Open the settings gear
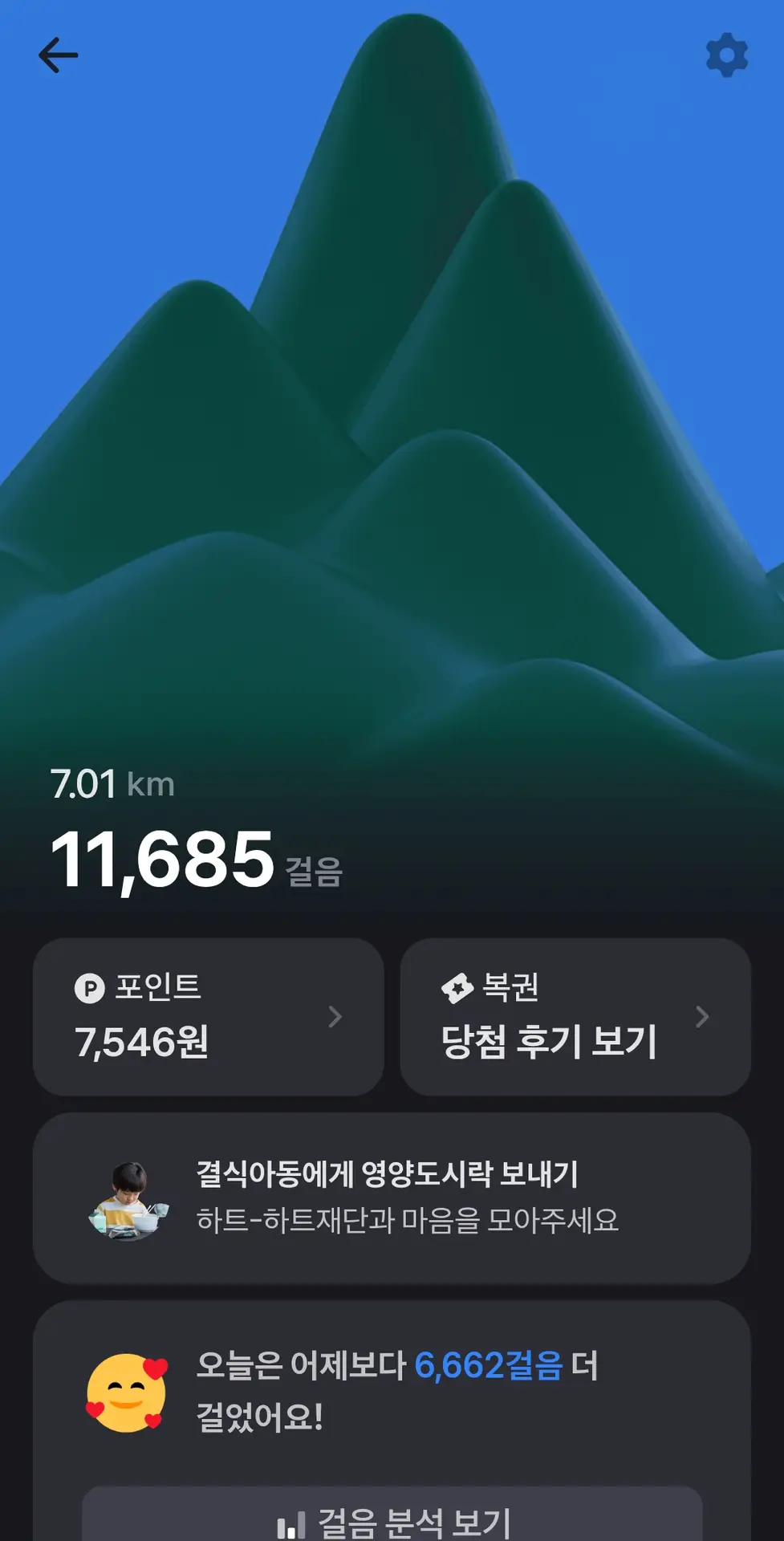 pos(726,55)
